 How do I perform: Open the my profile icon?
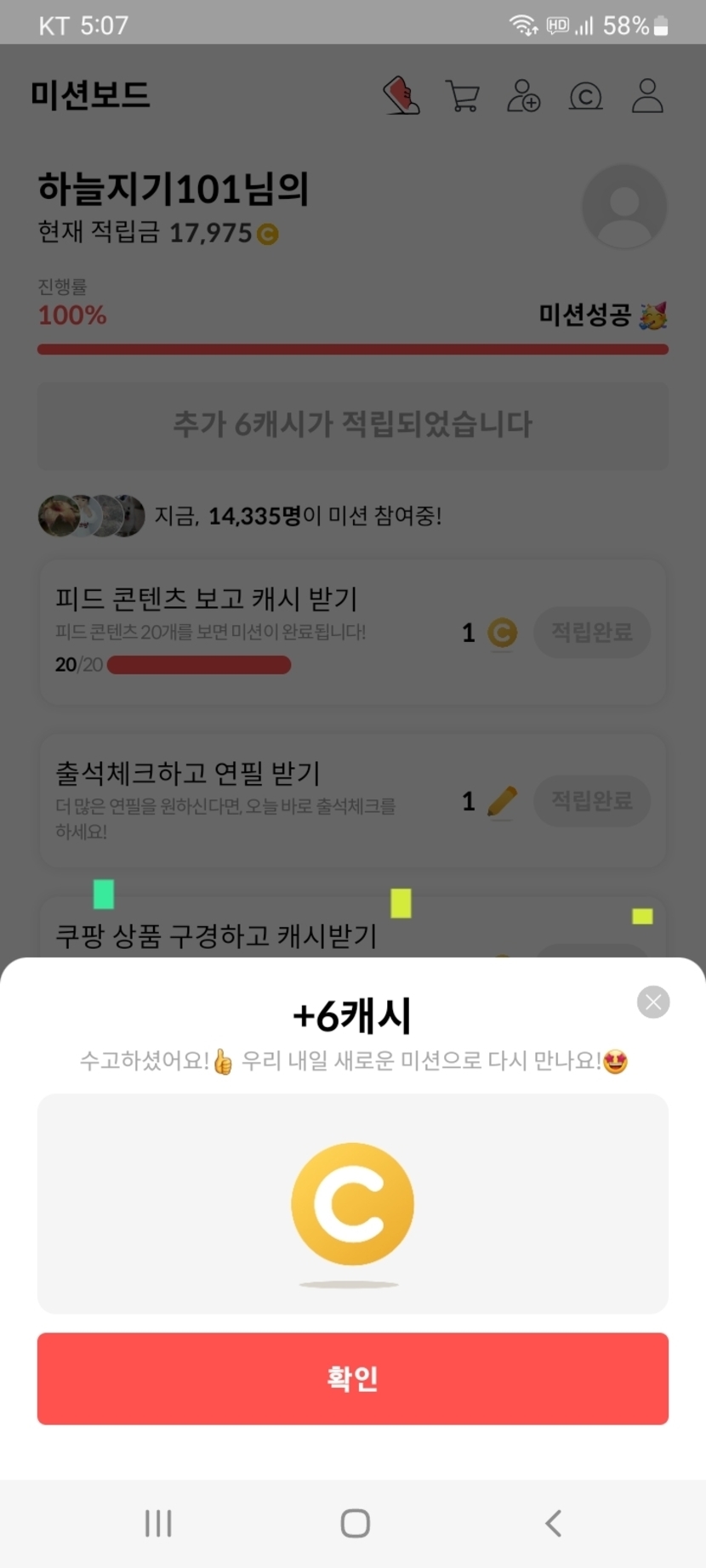pyautogui.click(x=647, y=96)
